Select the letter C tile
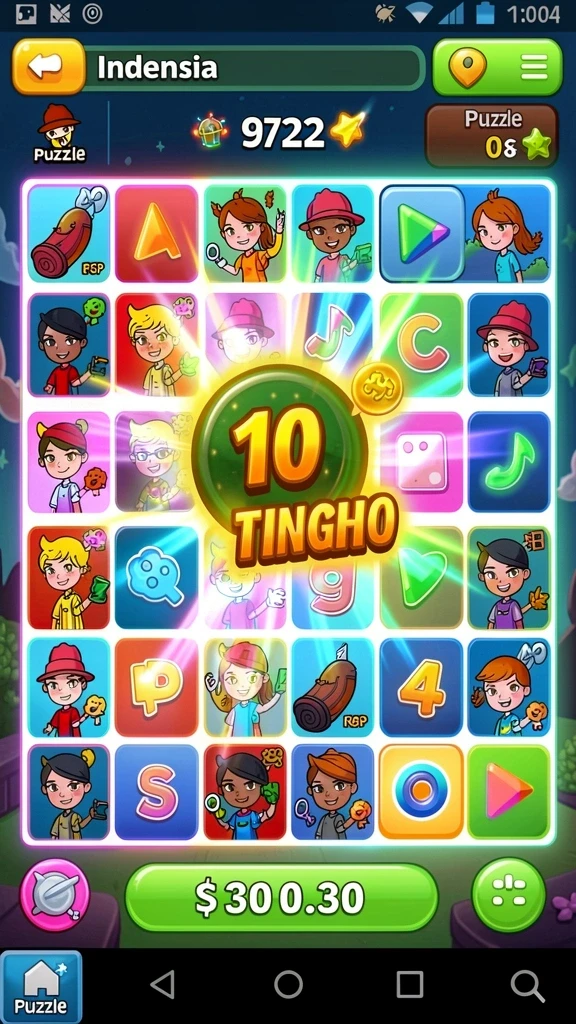Screen dimensions: 576x1024 (421, 345)
